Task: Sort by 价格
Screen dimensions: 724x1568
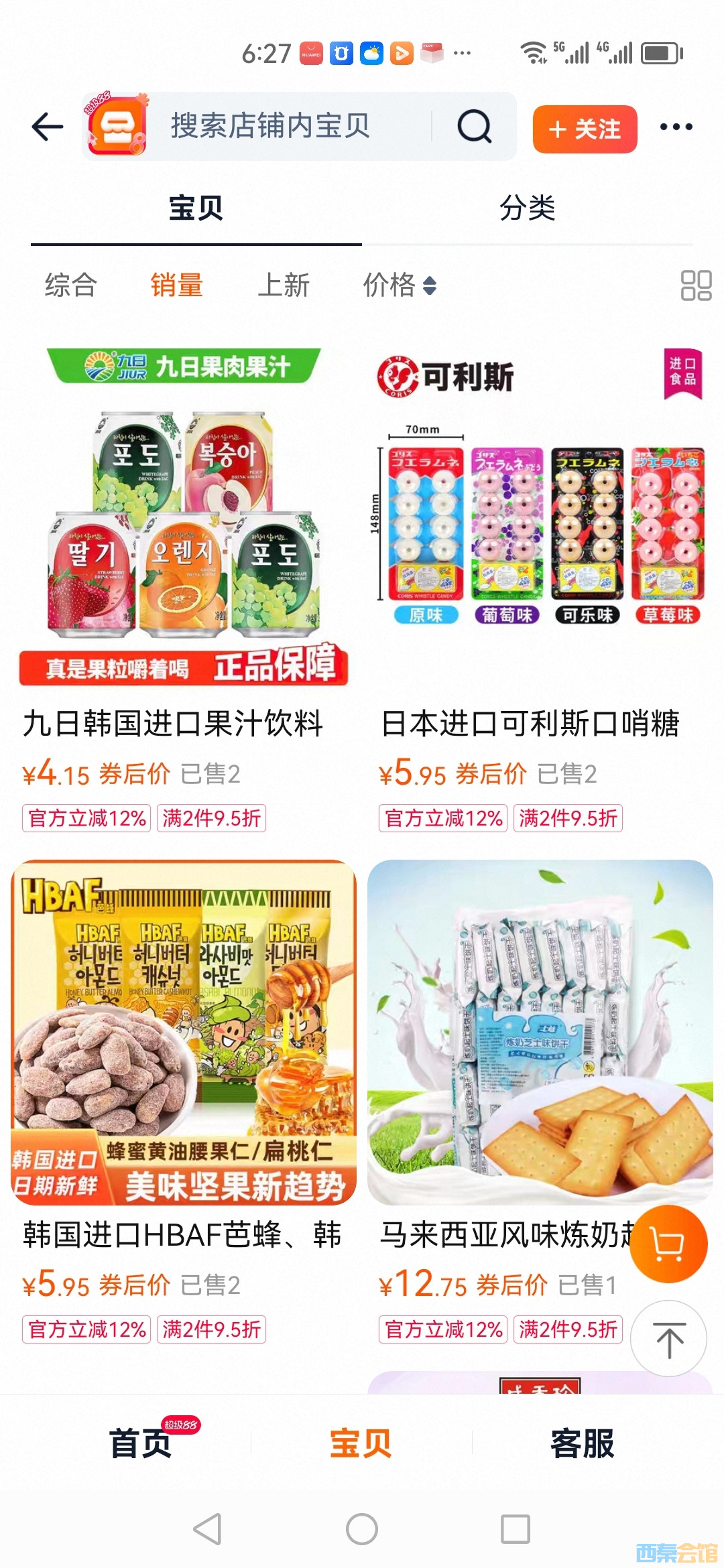Action: point(399,285)
